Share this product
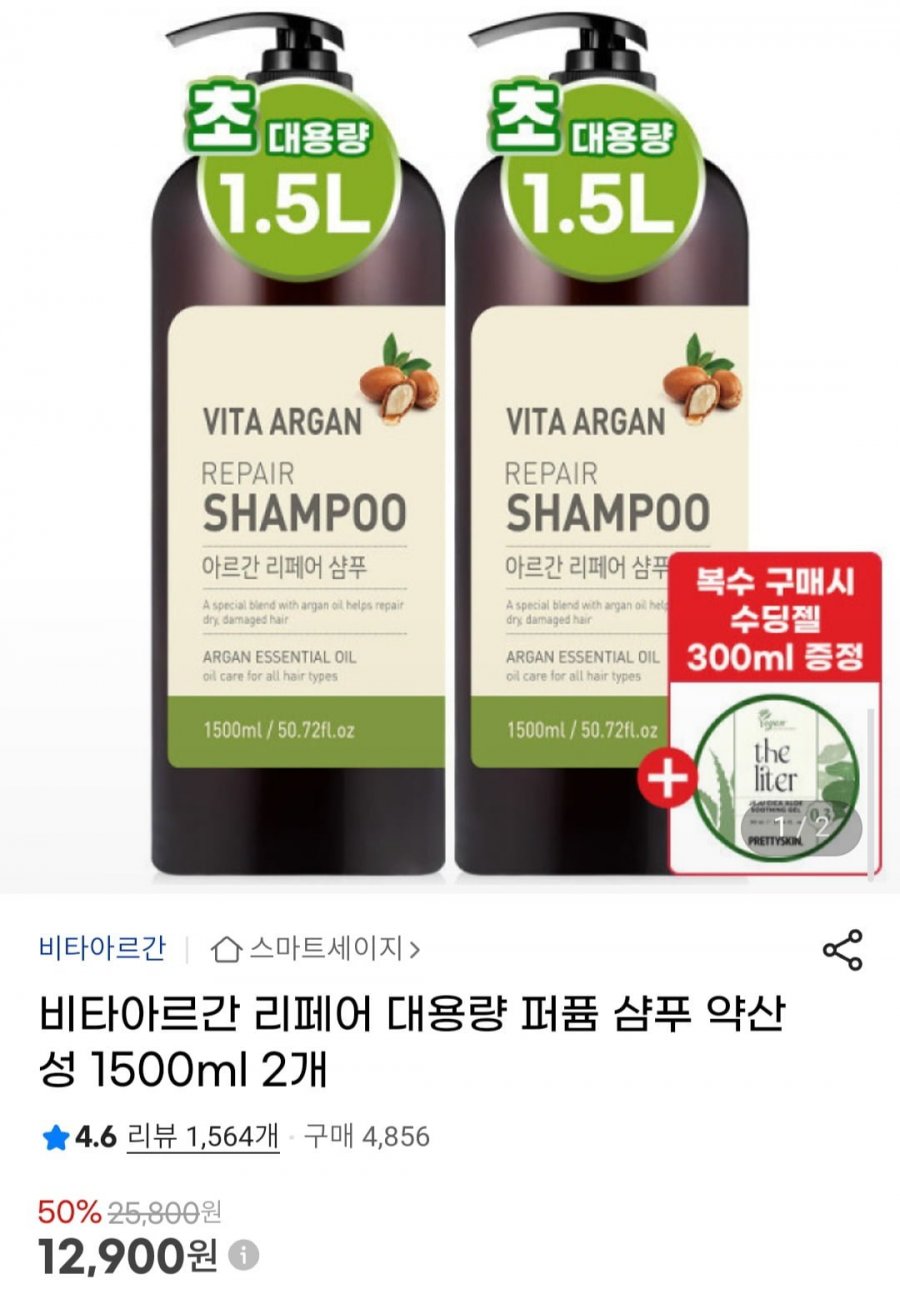Viewport: 900px width, 1299px height. (842, 950)
